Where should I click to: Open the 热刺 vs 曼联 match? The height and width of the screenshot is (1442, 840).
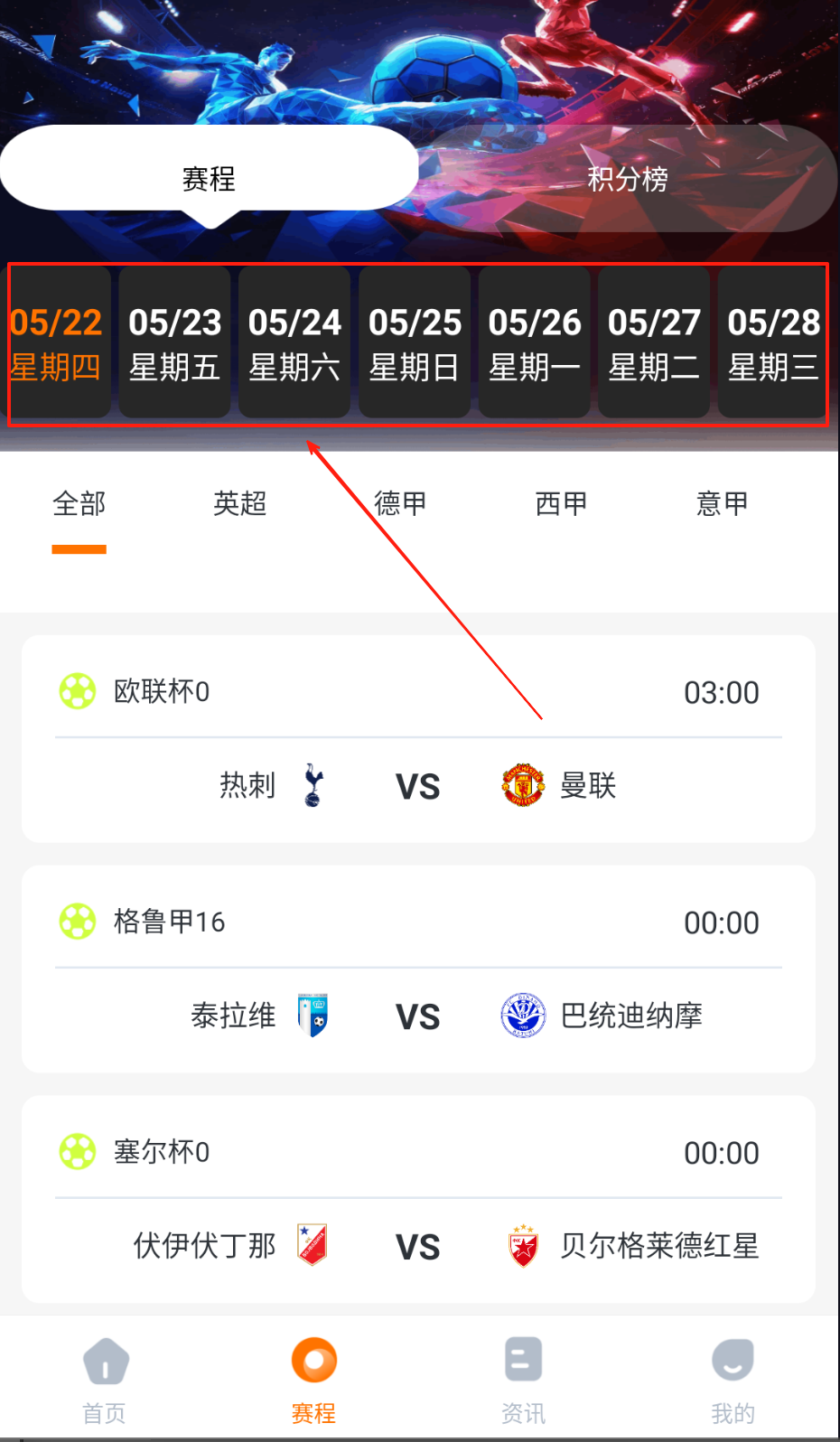(x=418, y=785)
